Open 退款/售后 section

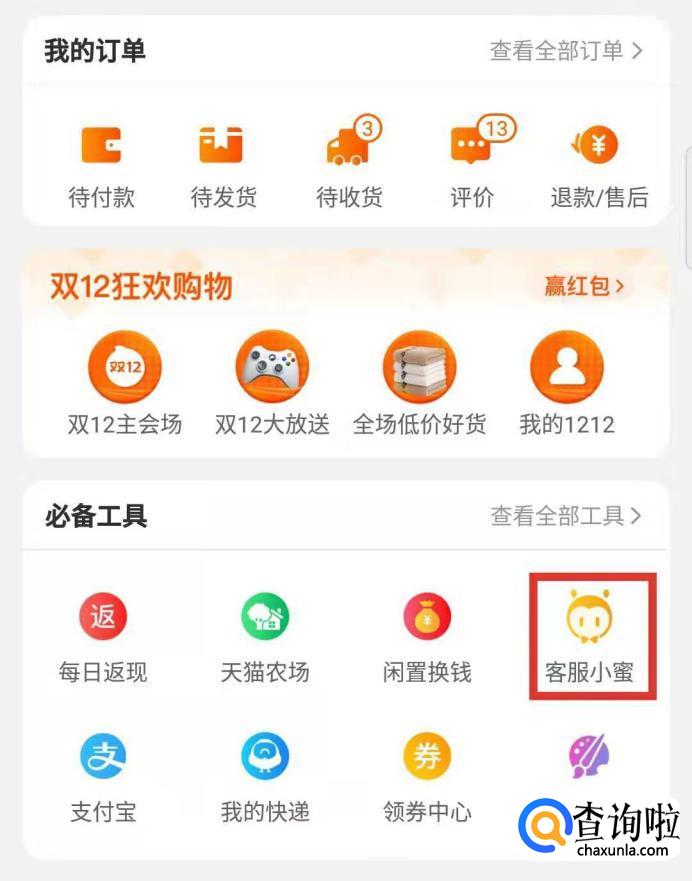point(599,165)
